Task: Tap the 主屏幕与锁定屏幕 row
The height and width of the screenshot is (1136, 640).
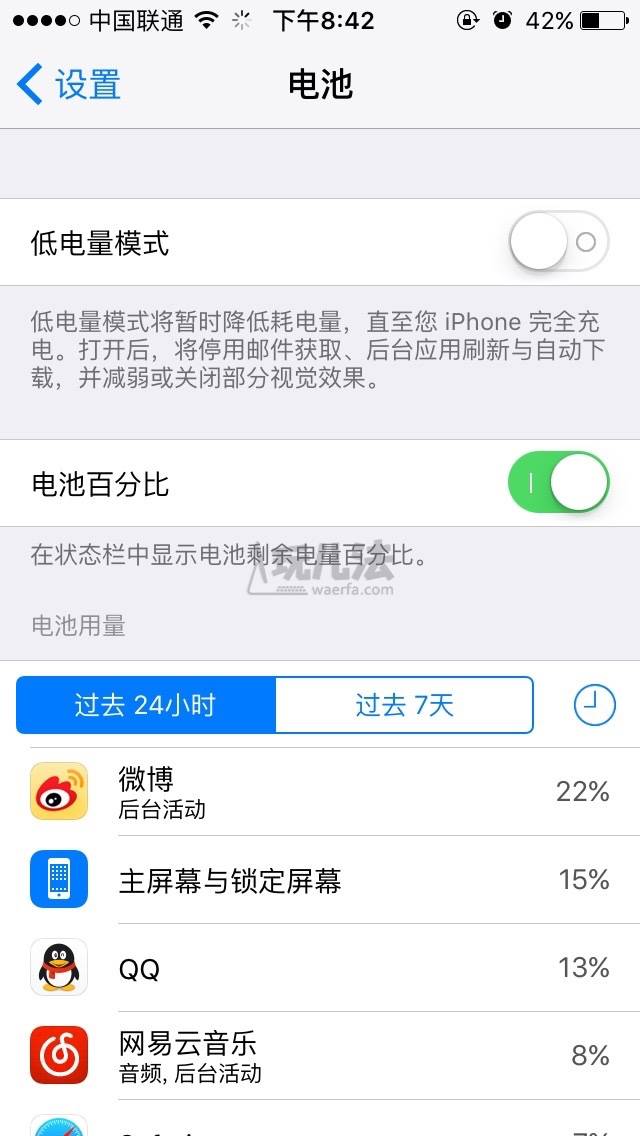Action: [320, 880]
